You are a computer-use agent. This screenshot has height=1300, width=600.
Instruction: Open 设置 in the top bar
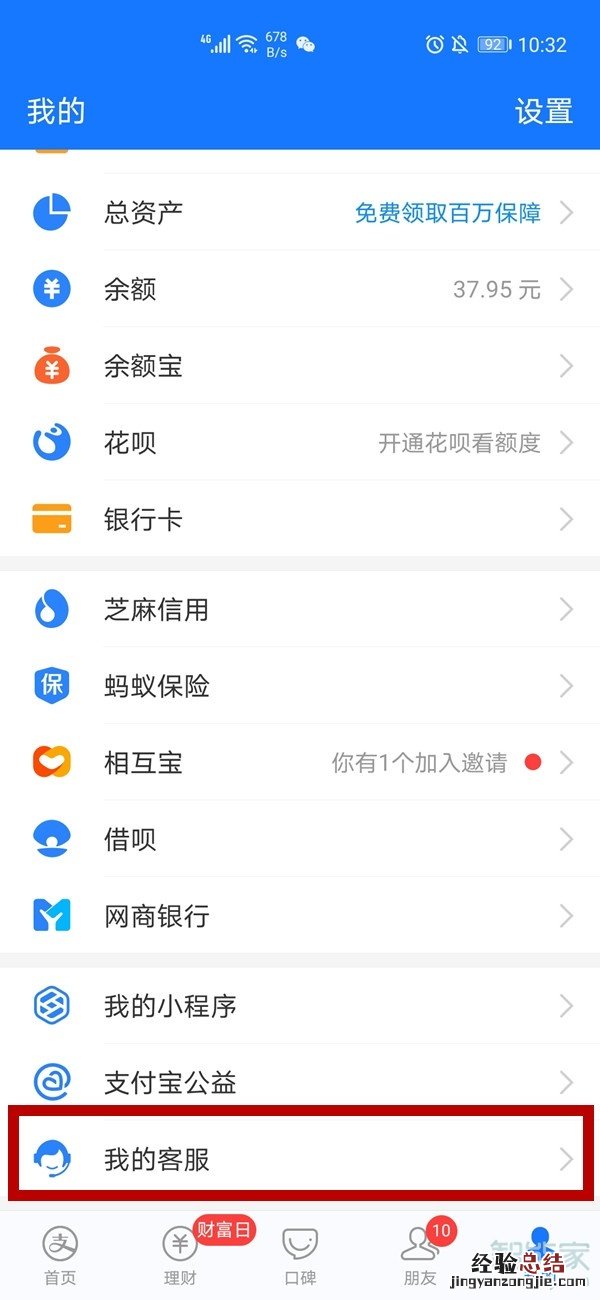543,111
